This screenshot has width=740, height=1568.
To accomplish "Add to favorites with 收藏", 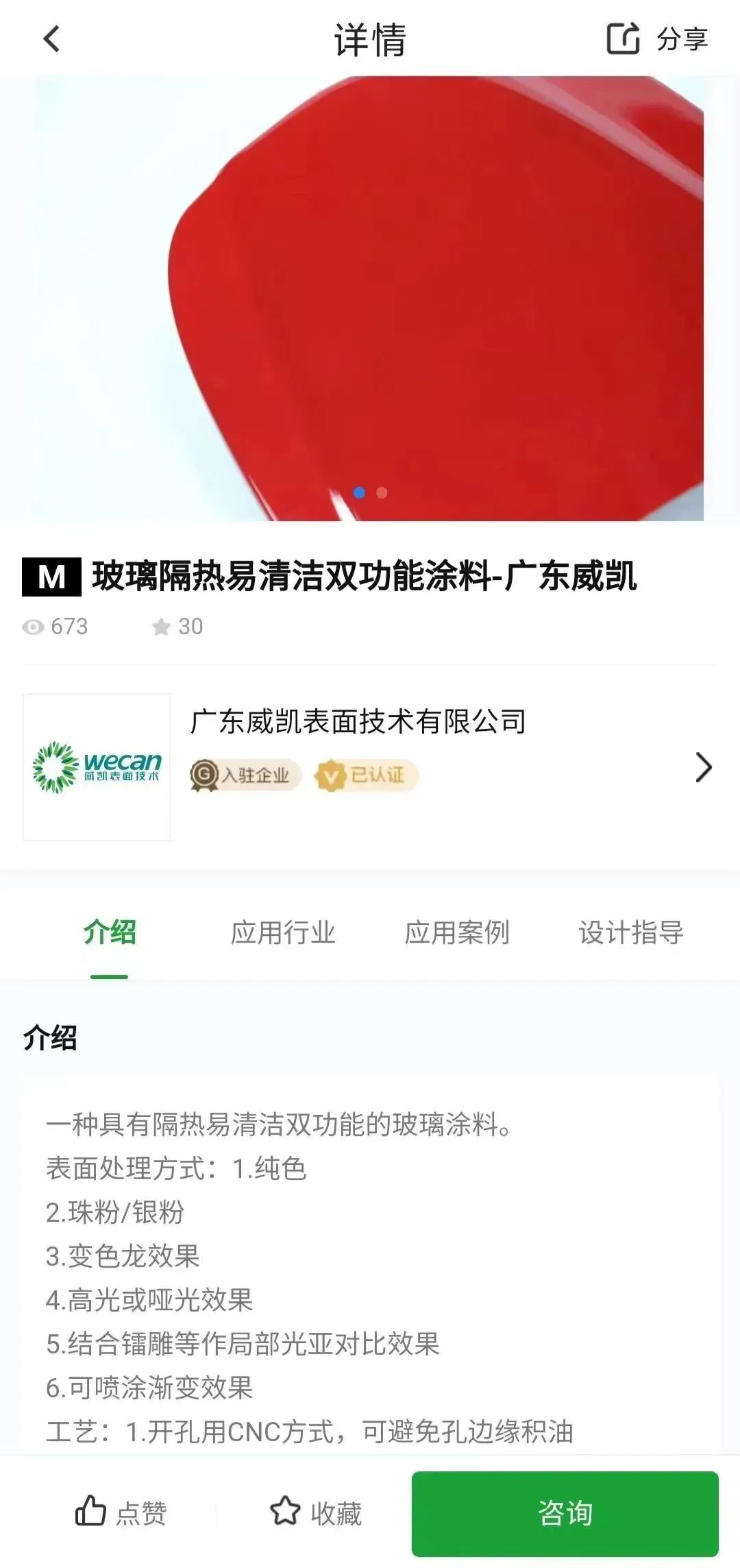I will [x=316, y=1512].
